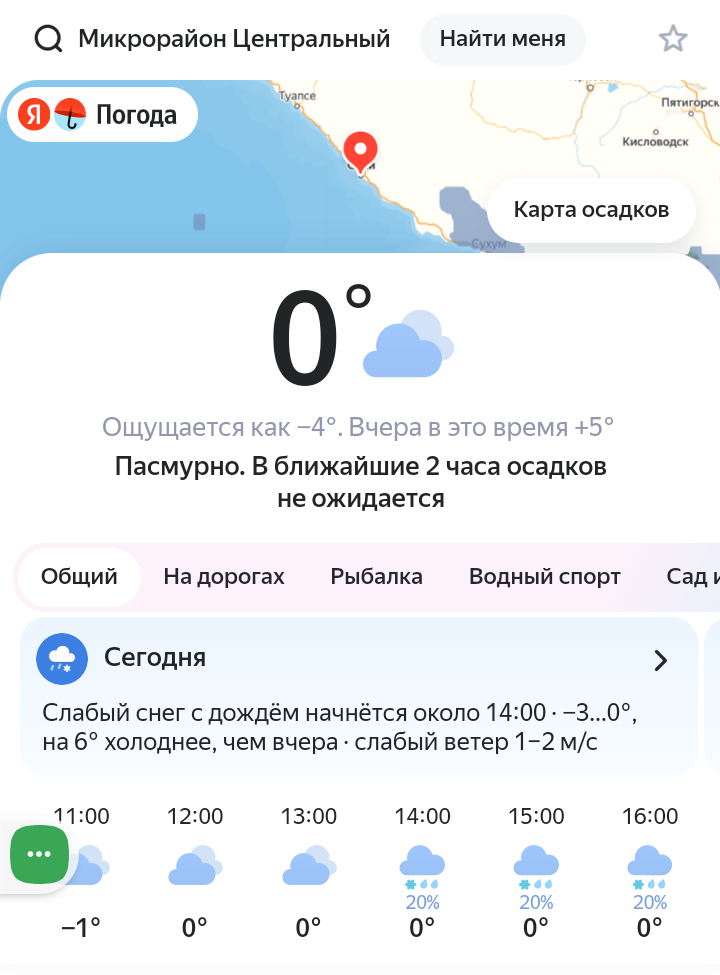
Task: Select the Водный спорт tab
Action: pos(545,576)
